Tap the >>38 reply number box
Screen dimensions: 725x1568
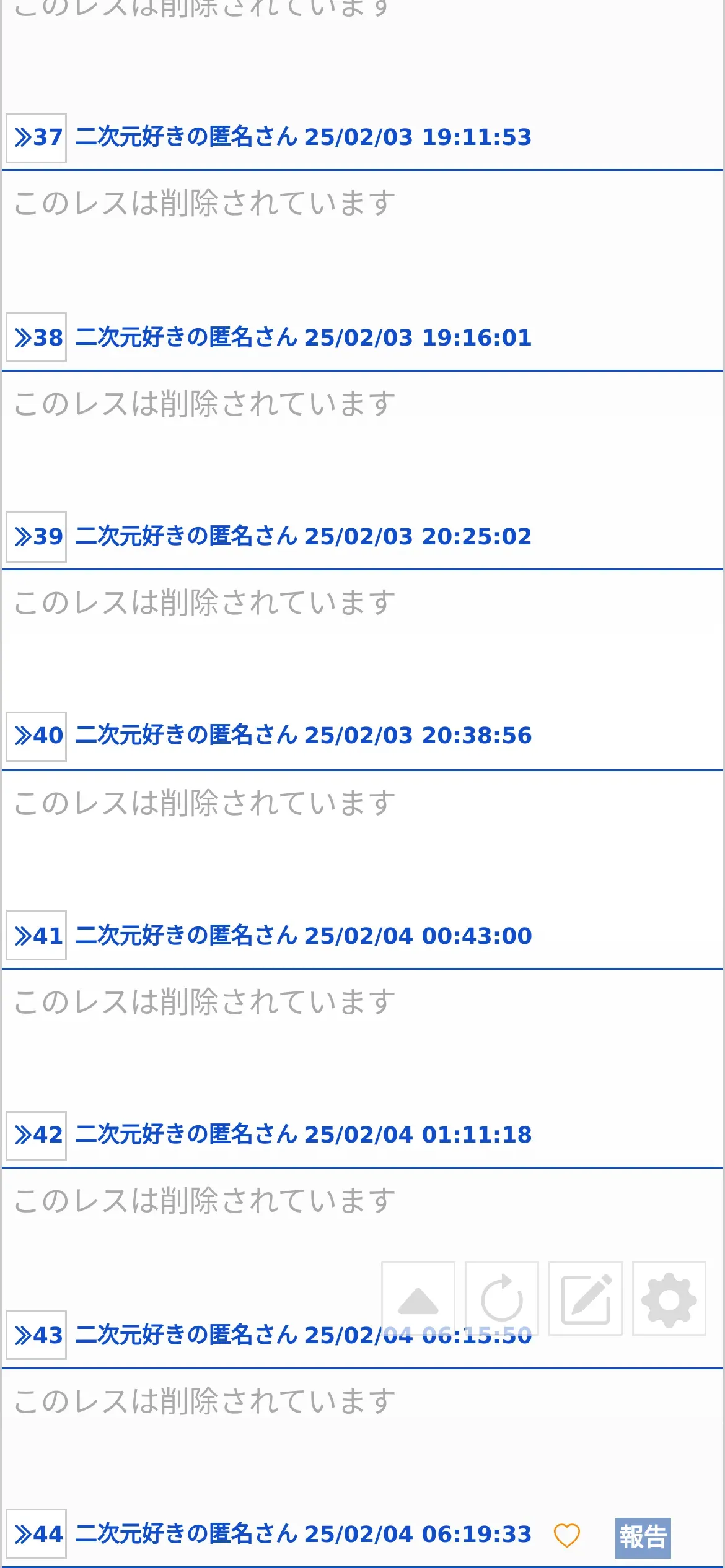[36, 338]
